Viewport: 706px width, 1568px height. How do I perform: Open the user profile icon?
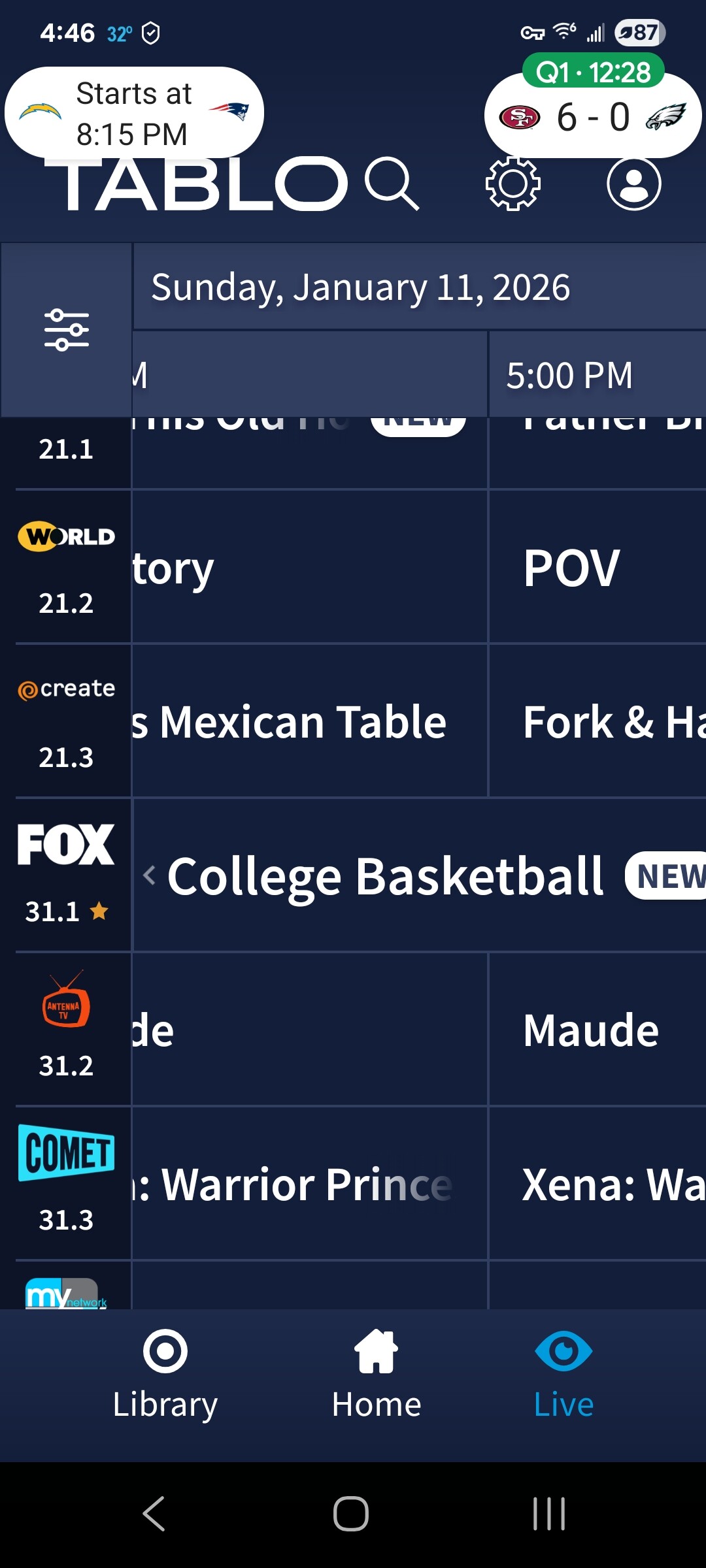[x=633, y=184]
